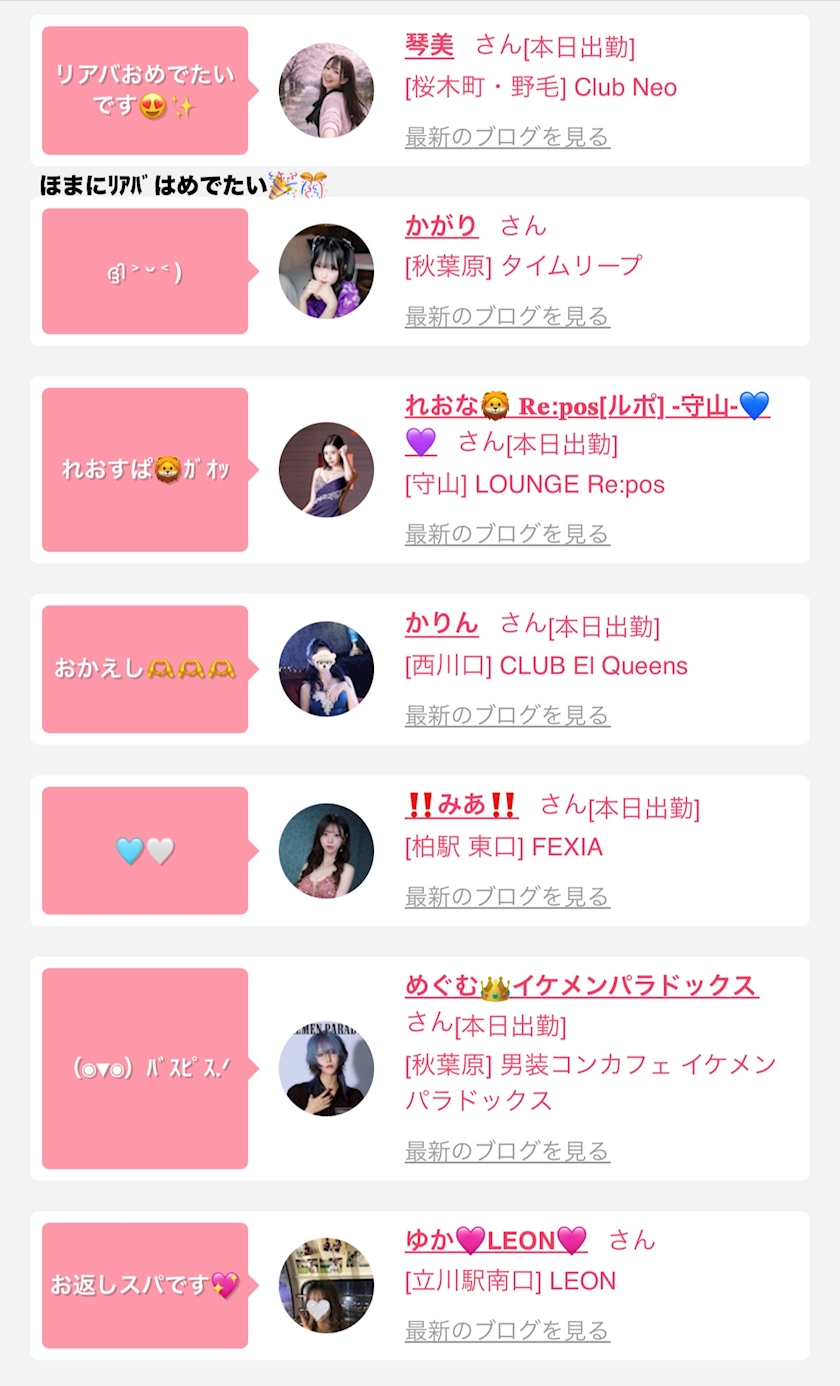Tap かりん's profile photo

(x=326, y=669)
